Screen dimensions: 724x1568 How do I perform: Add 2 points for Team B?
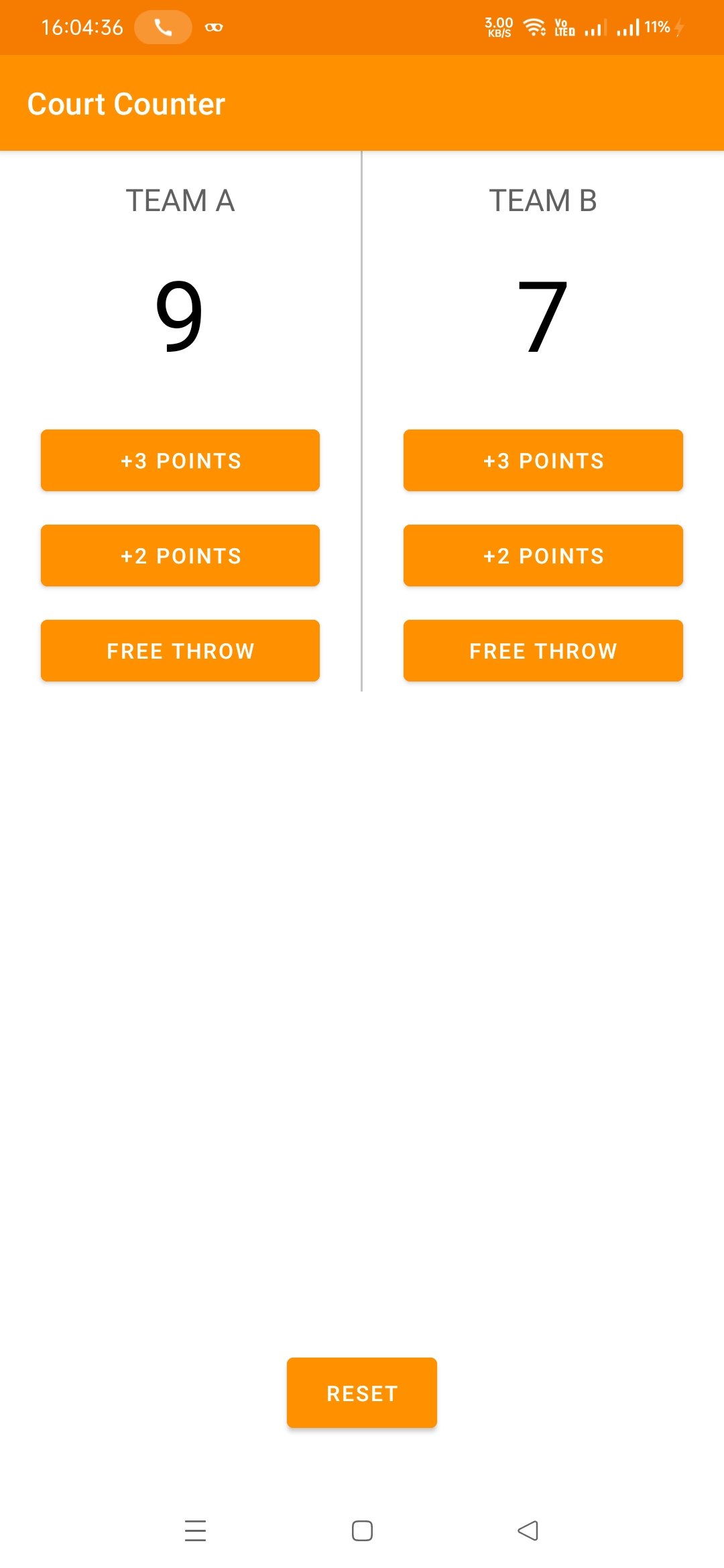point(542,556)
